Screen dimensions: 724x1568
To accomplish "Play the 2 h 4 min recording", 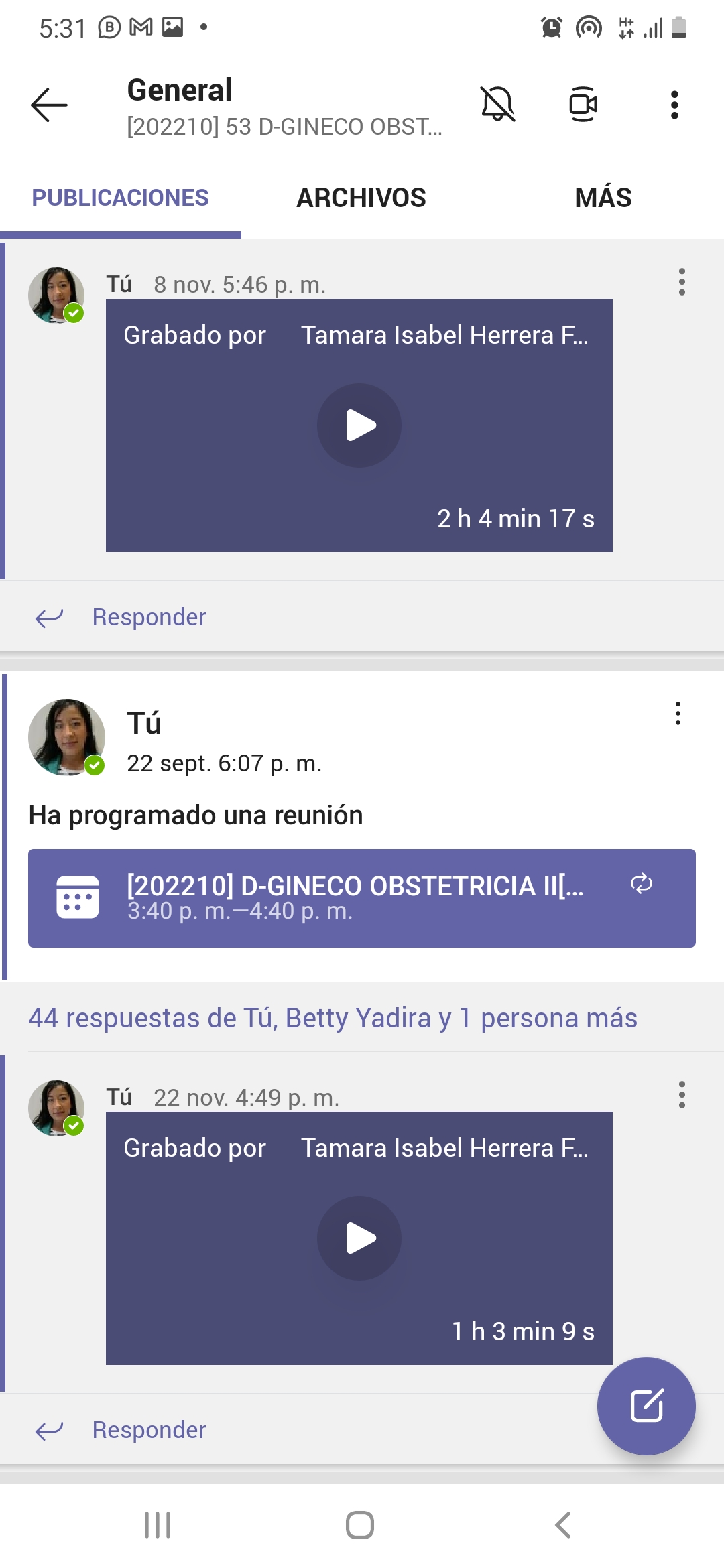I will [359, 426].
